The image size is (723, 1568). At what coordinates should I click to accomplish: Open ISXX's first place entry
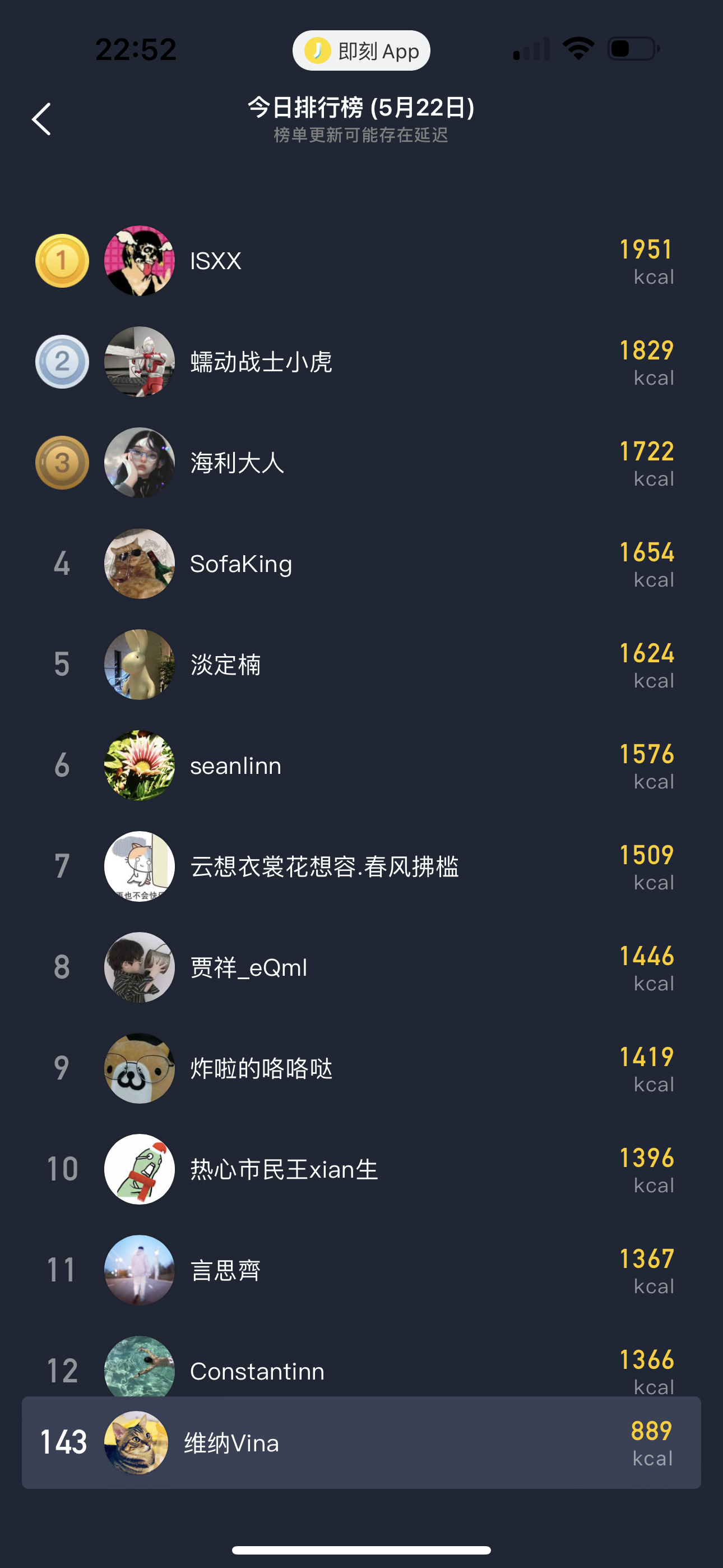[361, 261]
